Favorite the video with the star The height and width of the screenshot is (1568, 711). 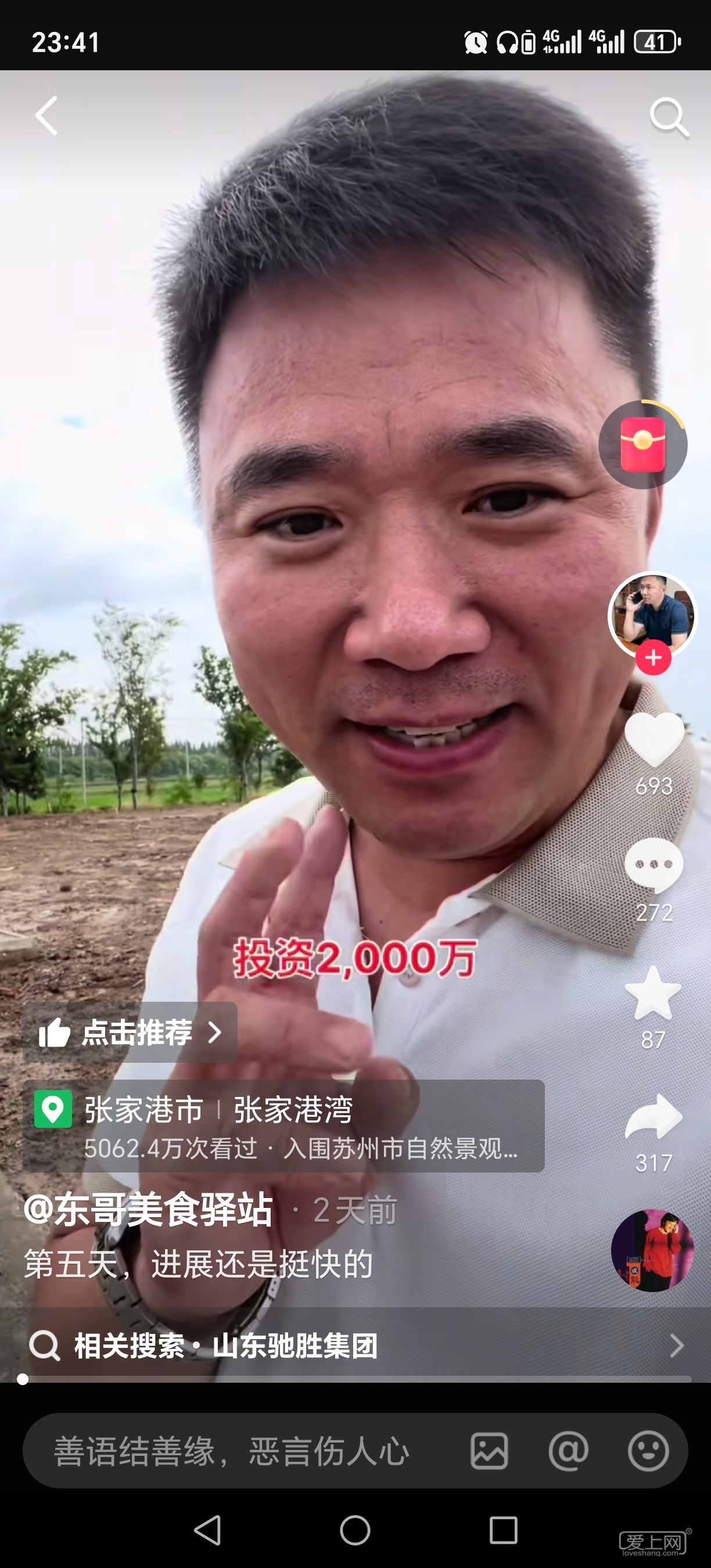coord(653,994)
